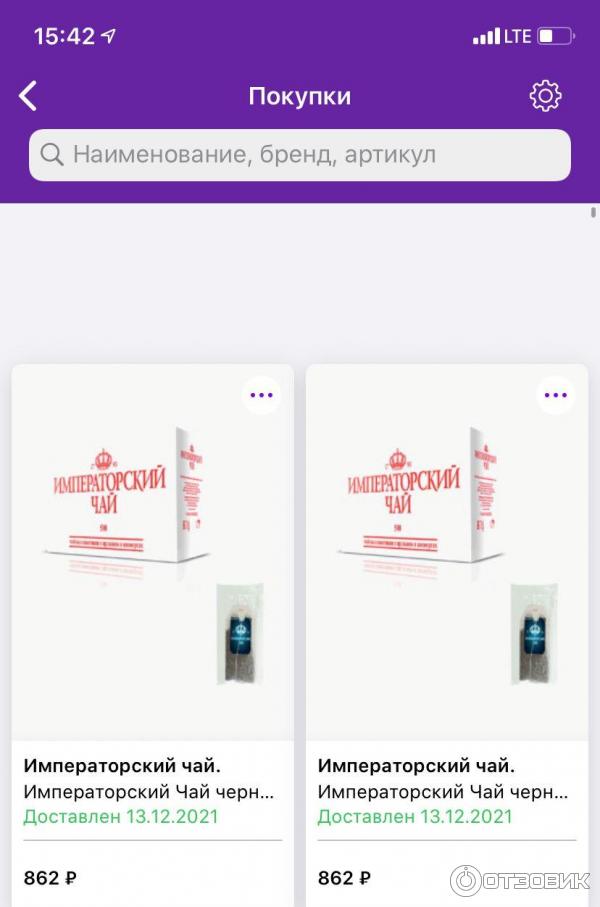Open the three-dot menu on the left tea card
Viewport: 600px width, 907px height.
click(x=261, y=395)
